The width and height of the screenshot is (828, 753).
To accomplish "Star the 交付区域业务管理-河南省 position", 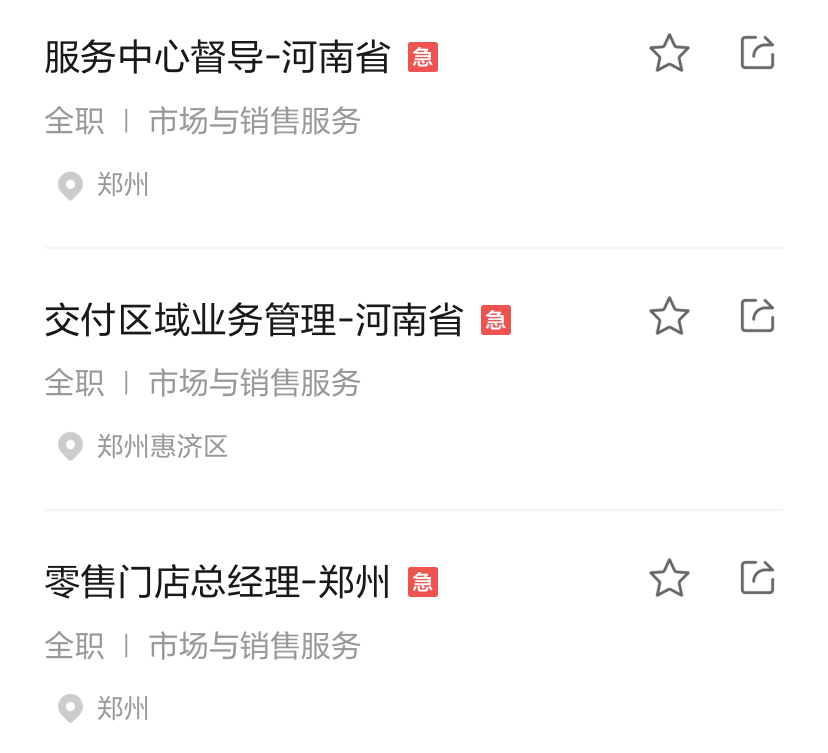I will (x=669, y=317).
